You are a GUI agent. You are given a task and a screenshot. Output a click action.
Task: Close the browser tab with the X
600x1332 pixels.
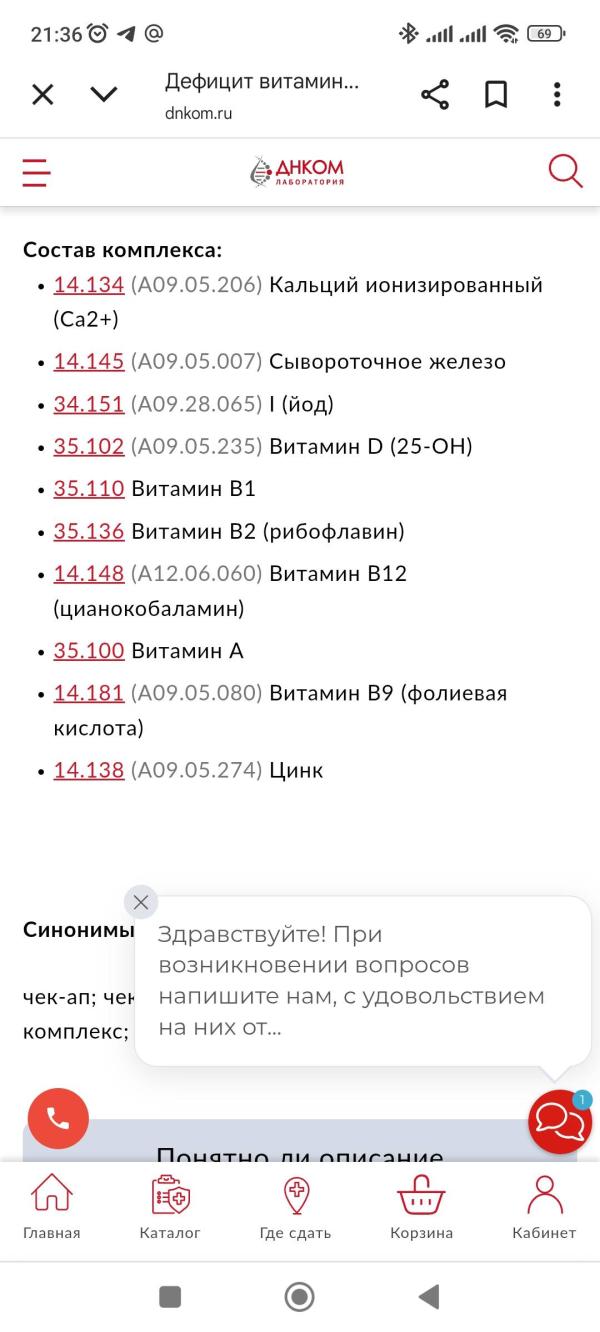42,95
